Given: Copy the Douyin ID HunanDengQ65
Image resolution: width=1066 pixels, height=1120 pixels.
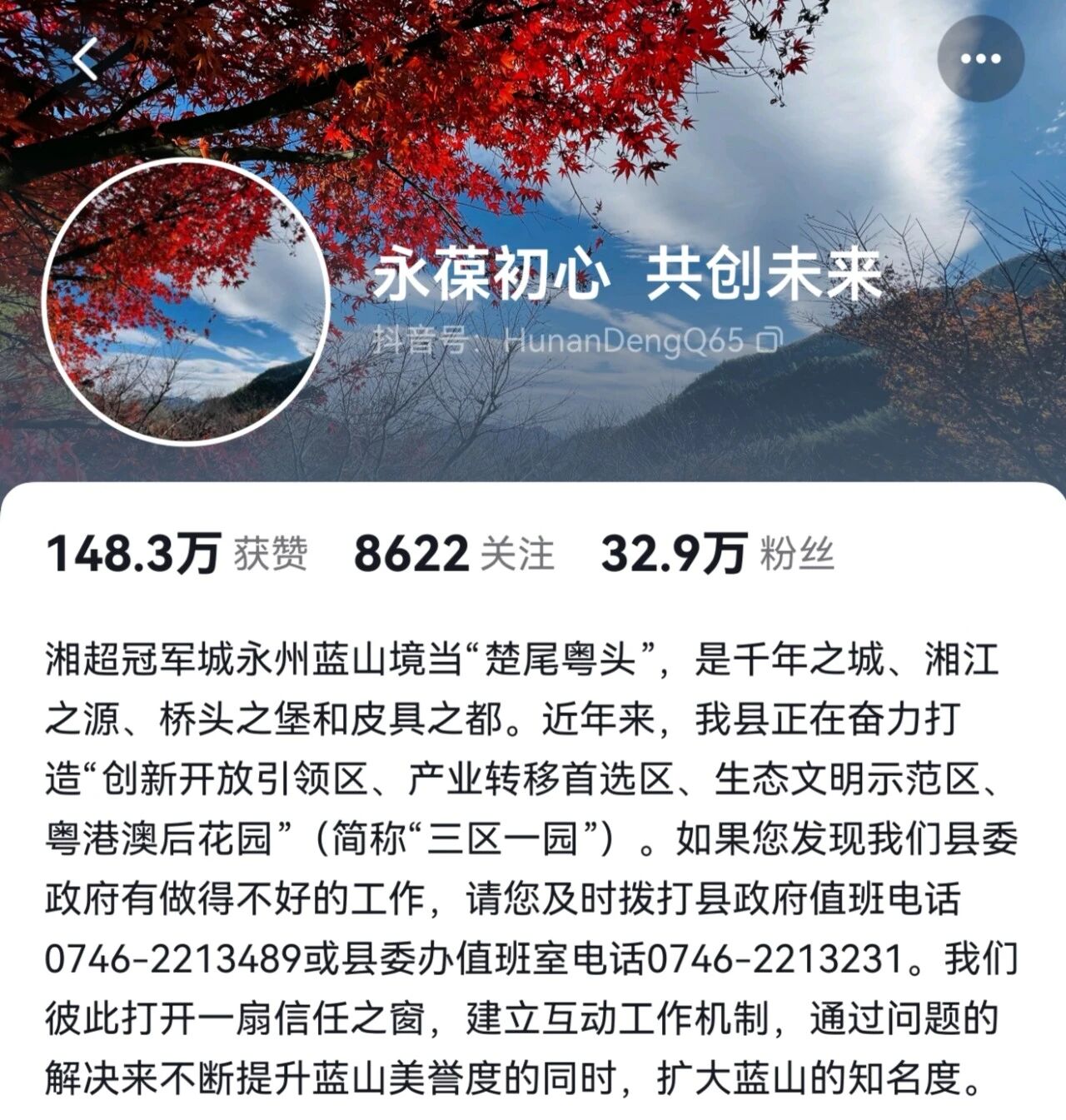Looking at the screenshot, I should 771,340.
